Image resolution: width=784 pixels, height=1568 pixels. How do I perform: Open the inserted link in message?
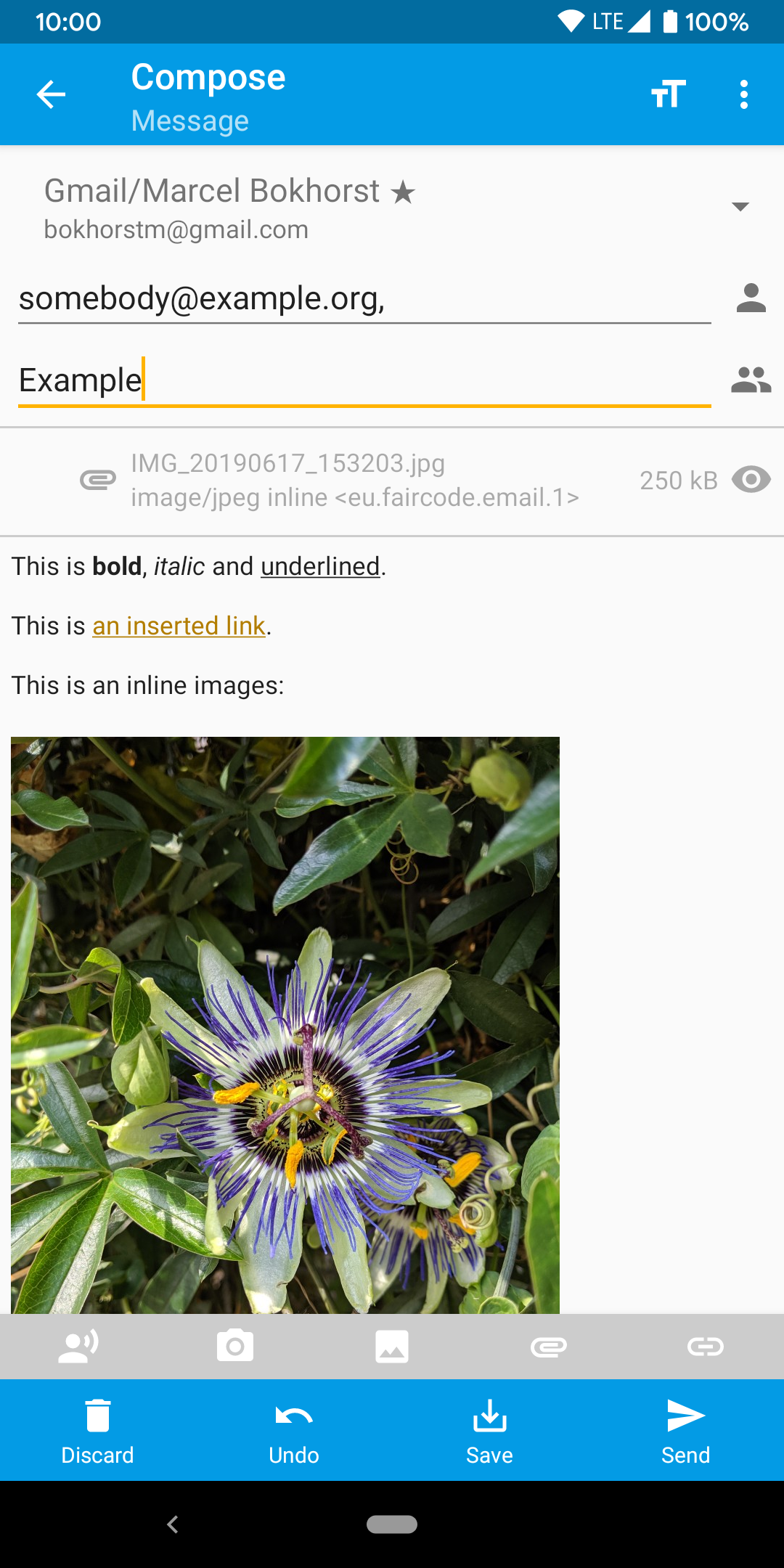[179, 626]
